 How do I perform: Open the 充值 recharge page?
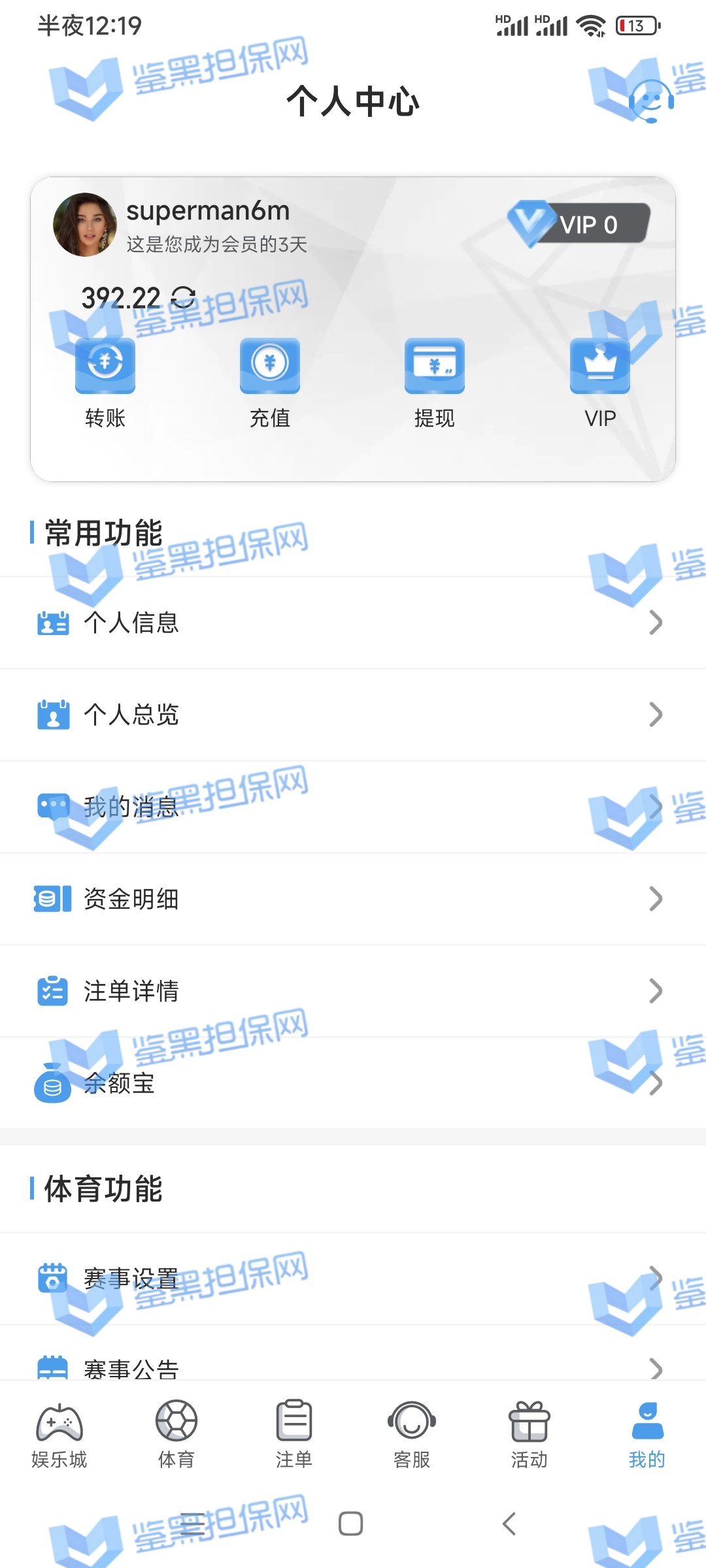[270, 382]
